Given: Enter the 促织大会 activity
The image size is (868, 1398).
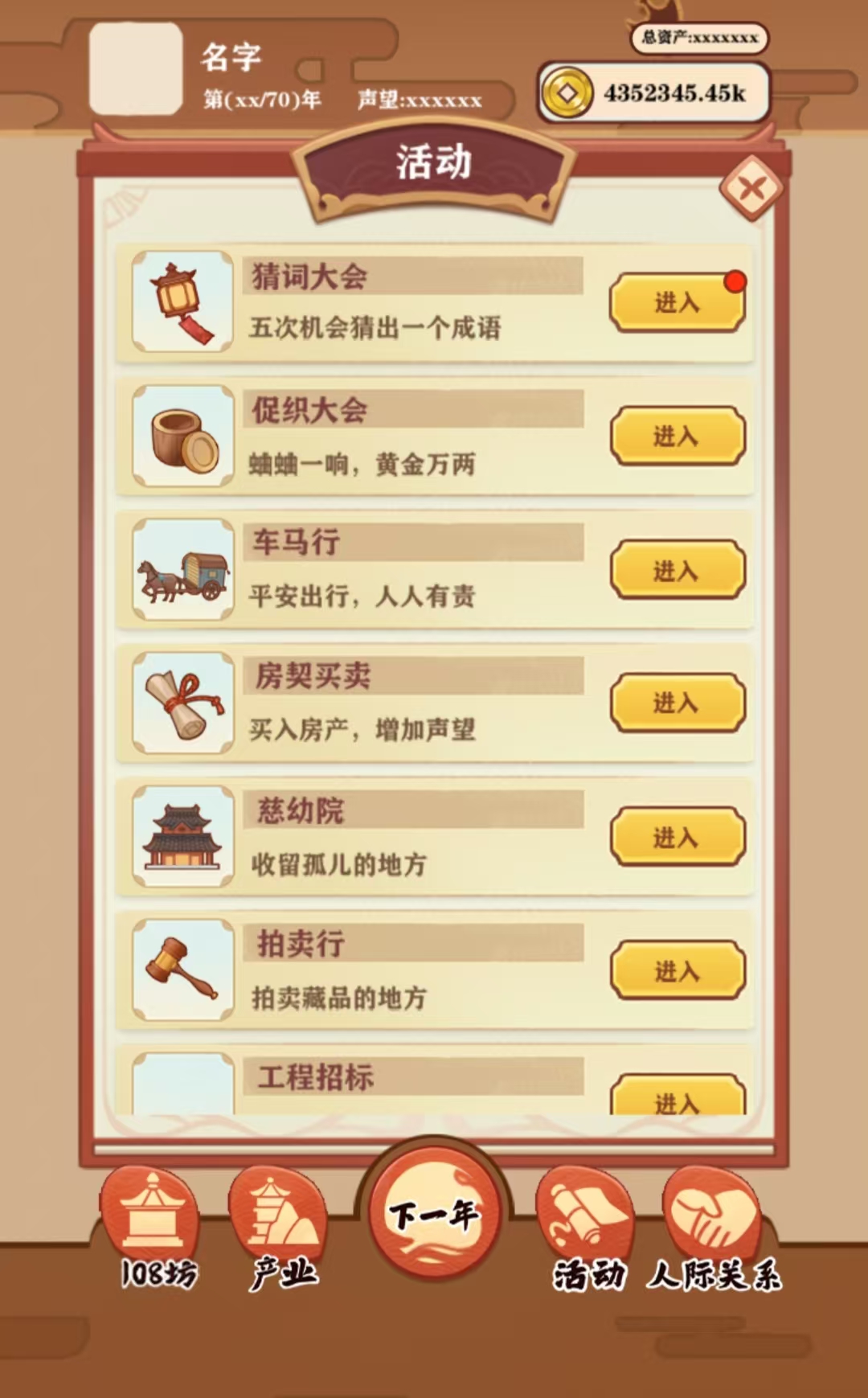Looking at the screenshot, I should pos(677,437).
